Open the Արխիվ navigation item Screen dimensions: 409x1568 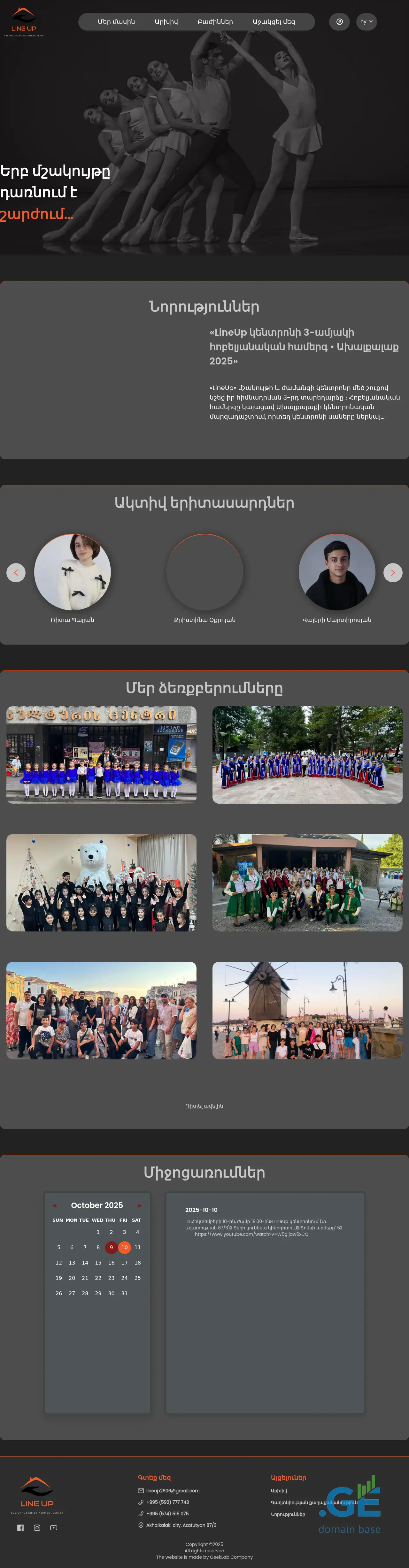tap(166, 22)
